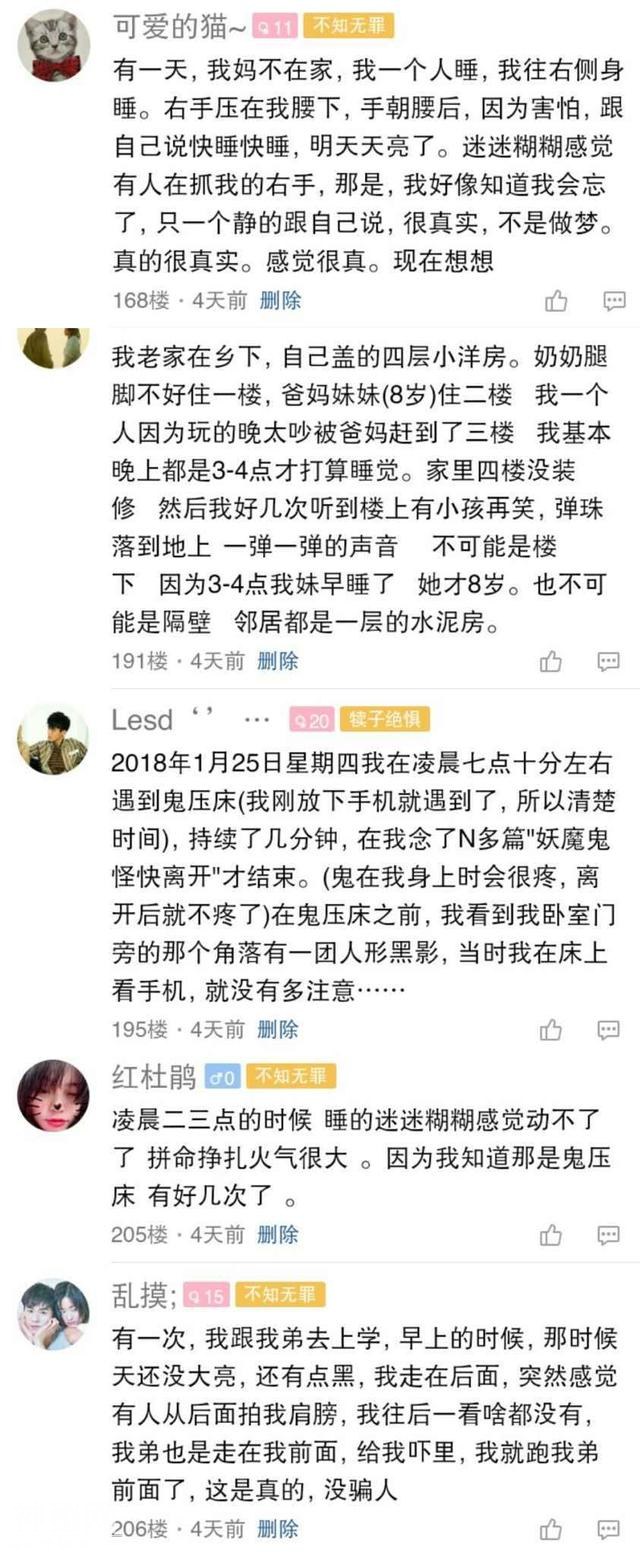Delete the 205楼 comment

coord(277,1234)
